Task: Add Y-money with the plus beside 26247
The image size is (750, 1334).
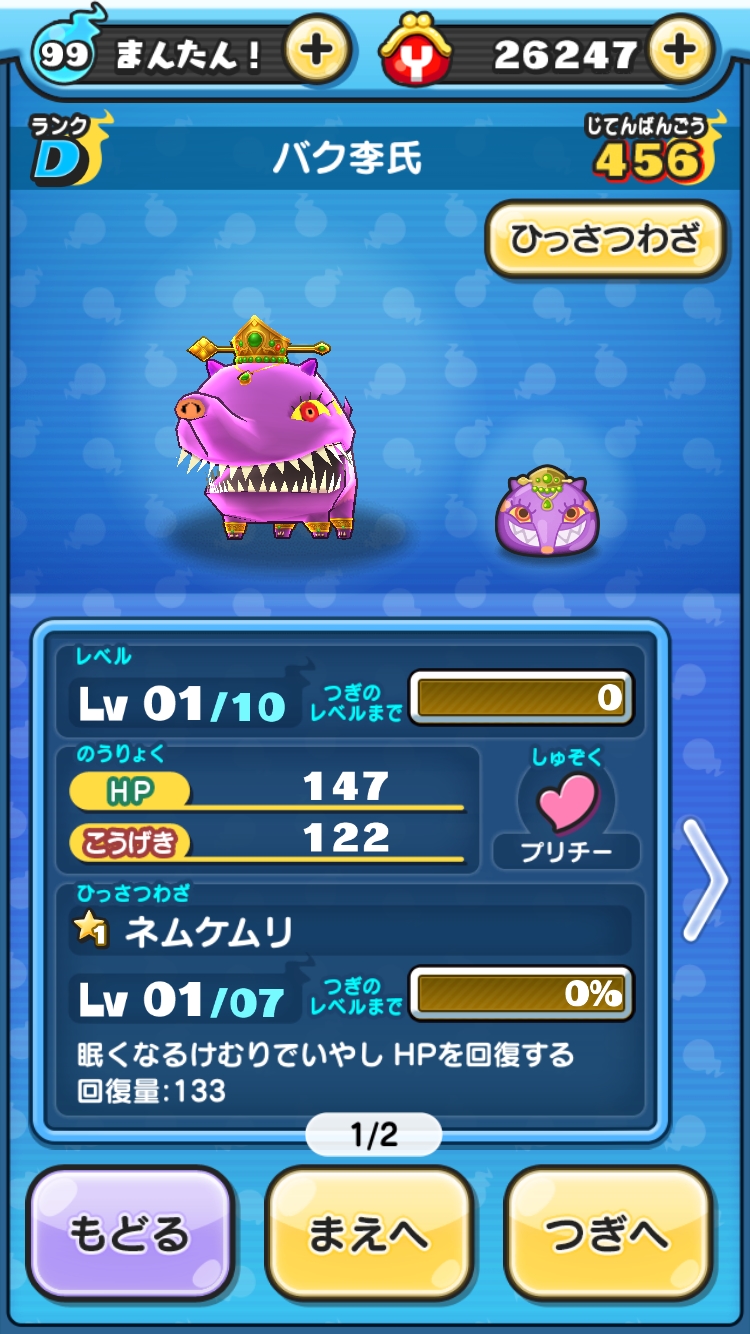Action: click(x=681, y=50)
